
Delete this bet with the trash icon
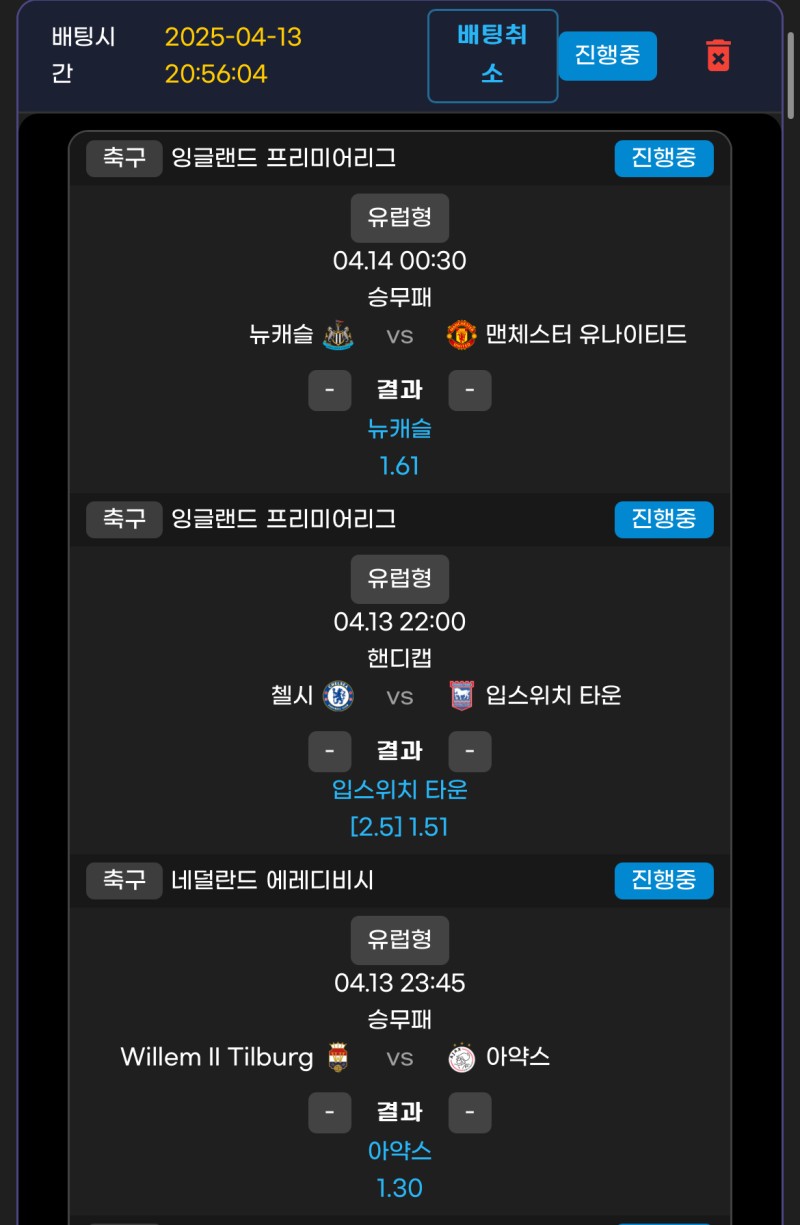click(x=718, y=56)
